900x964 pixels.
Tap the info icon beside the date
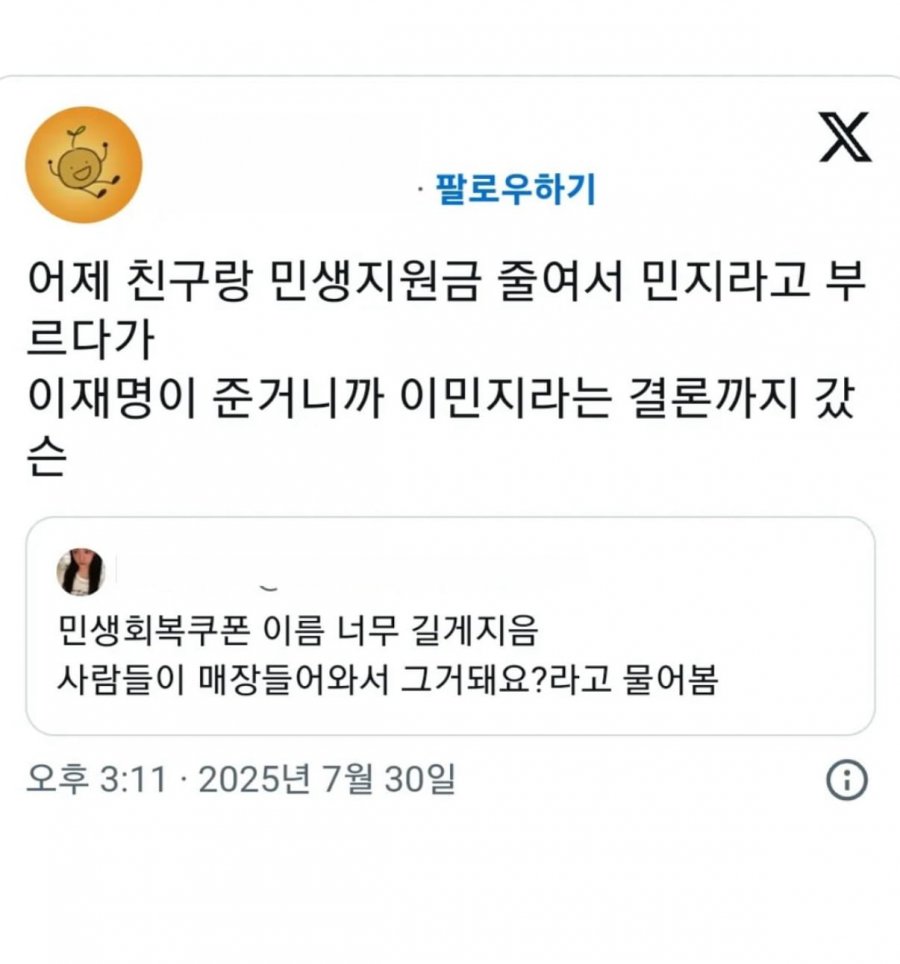pyautogui.click(x=847, y=780)
